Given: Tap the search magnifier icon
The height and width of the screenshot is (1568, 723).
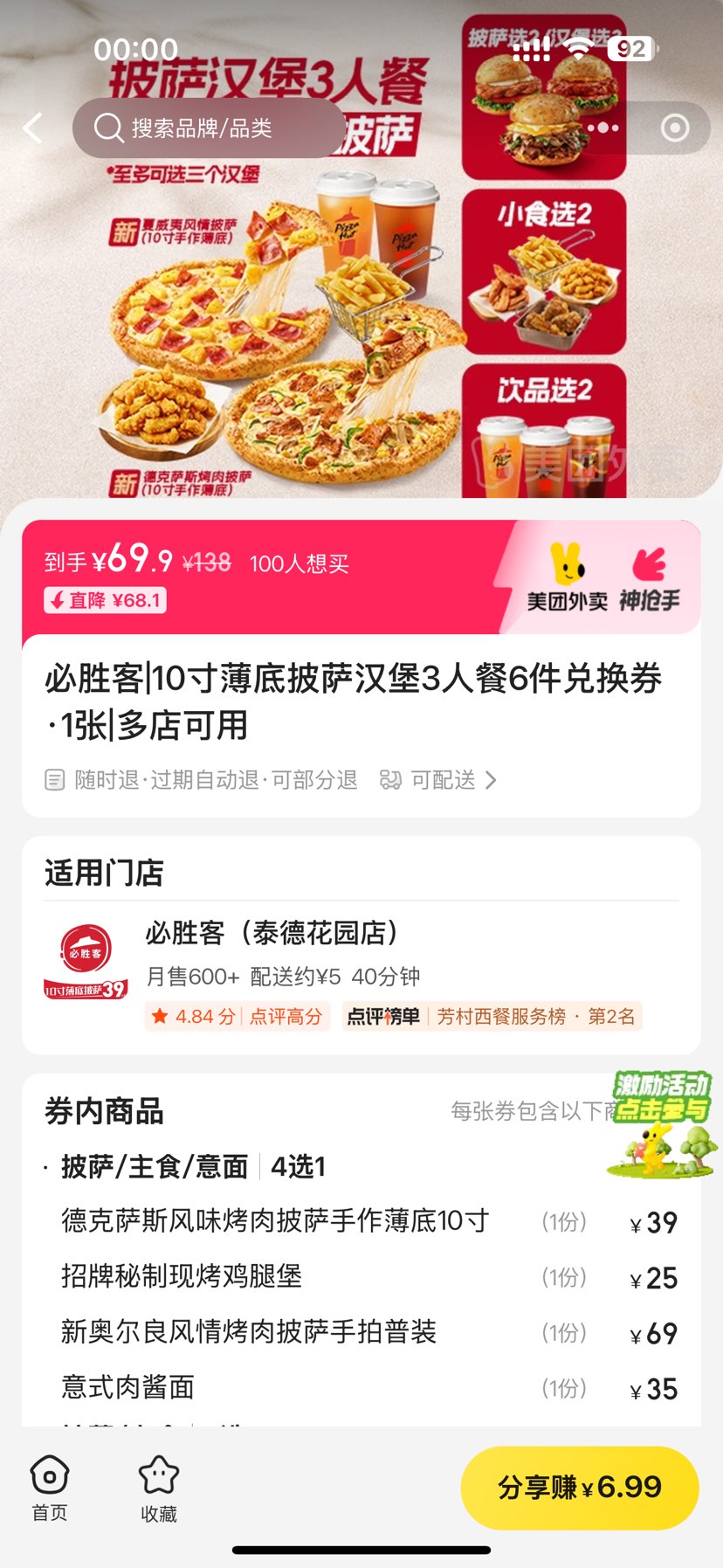Looking at the screenshot, I should click(107, 128).
